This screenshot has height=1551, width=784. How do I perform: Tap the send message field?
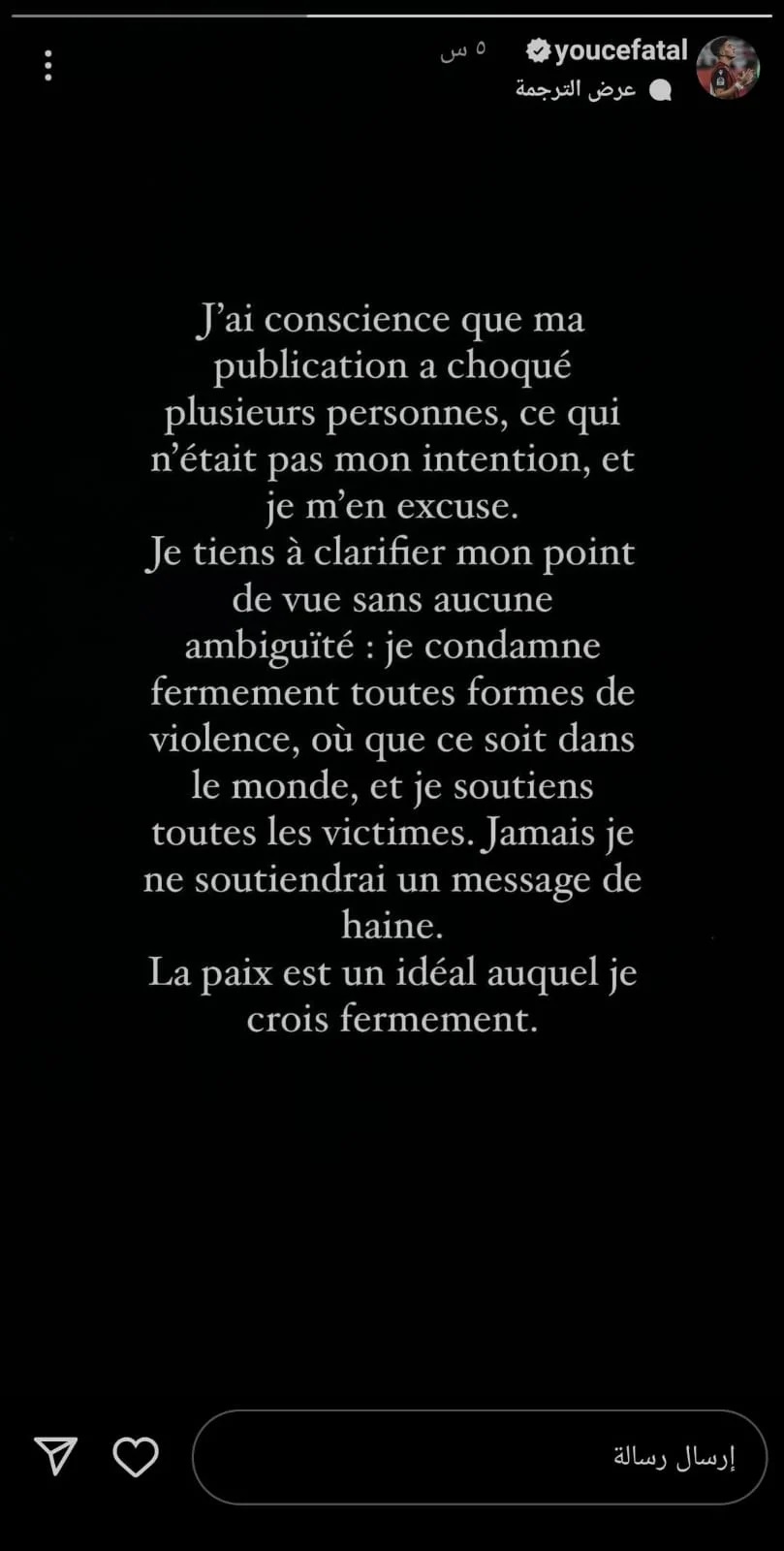pos(479,1457)
